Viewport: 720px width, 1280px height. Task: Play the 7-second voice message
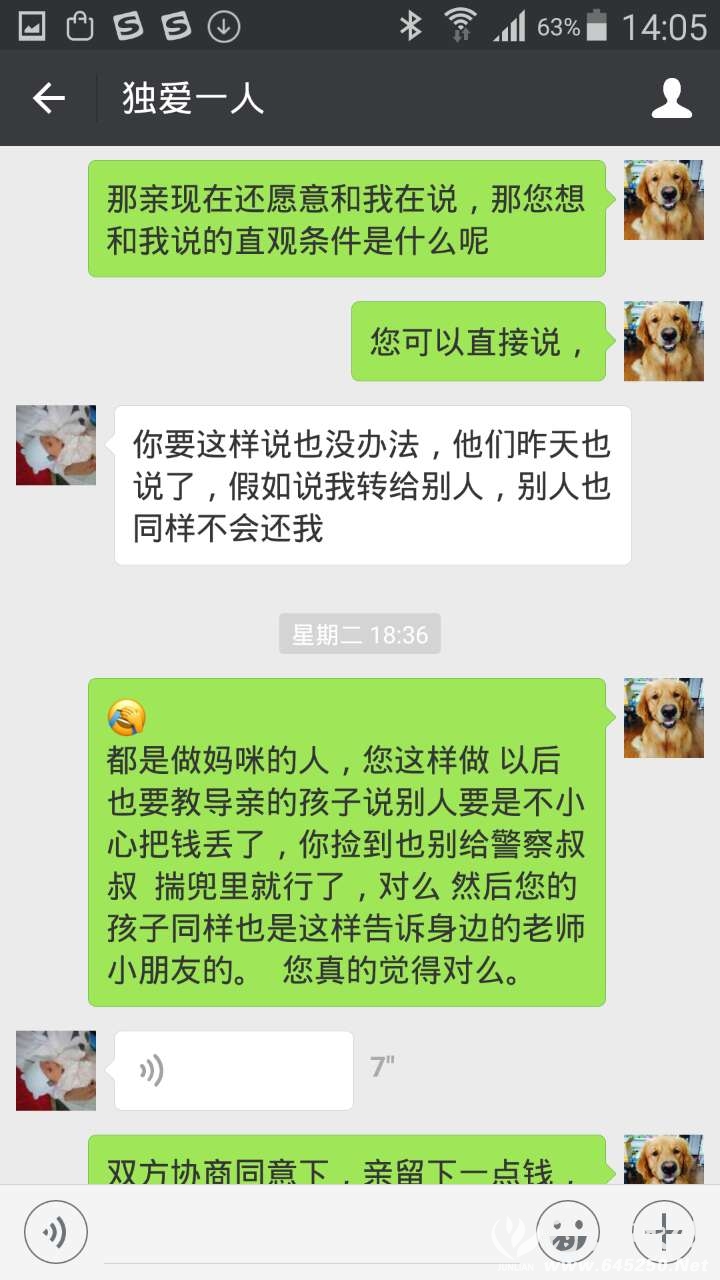coord(233,1070)
